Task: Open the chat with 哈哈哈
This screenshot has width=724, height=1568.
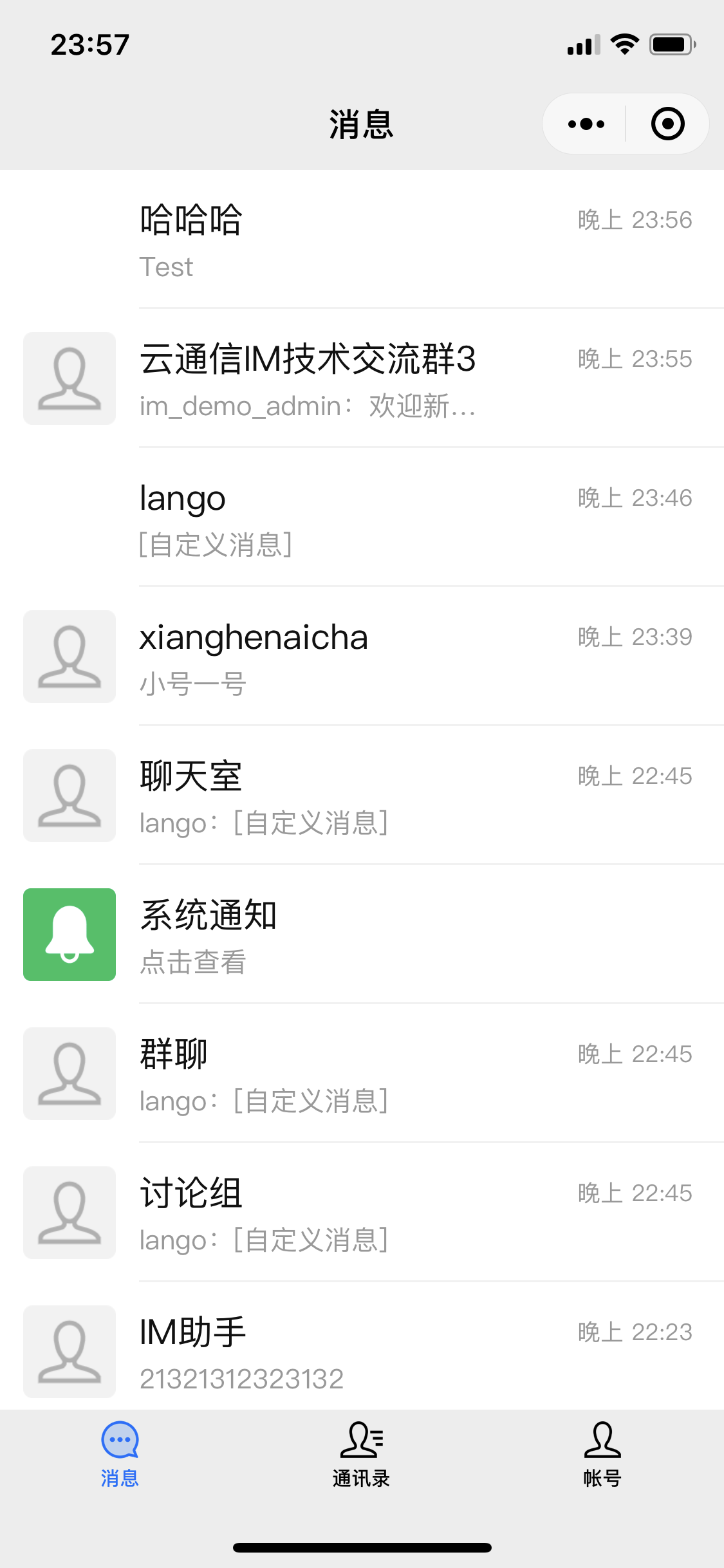Action: point(362,239)
